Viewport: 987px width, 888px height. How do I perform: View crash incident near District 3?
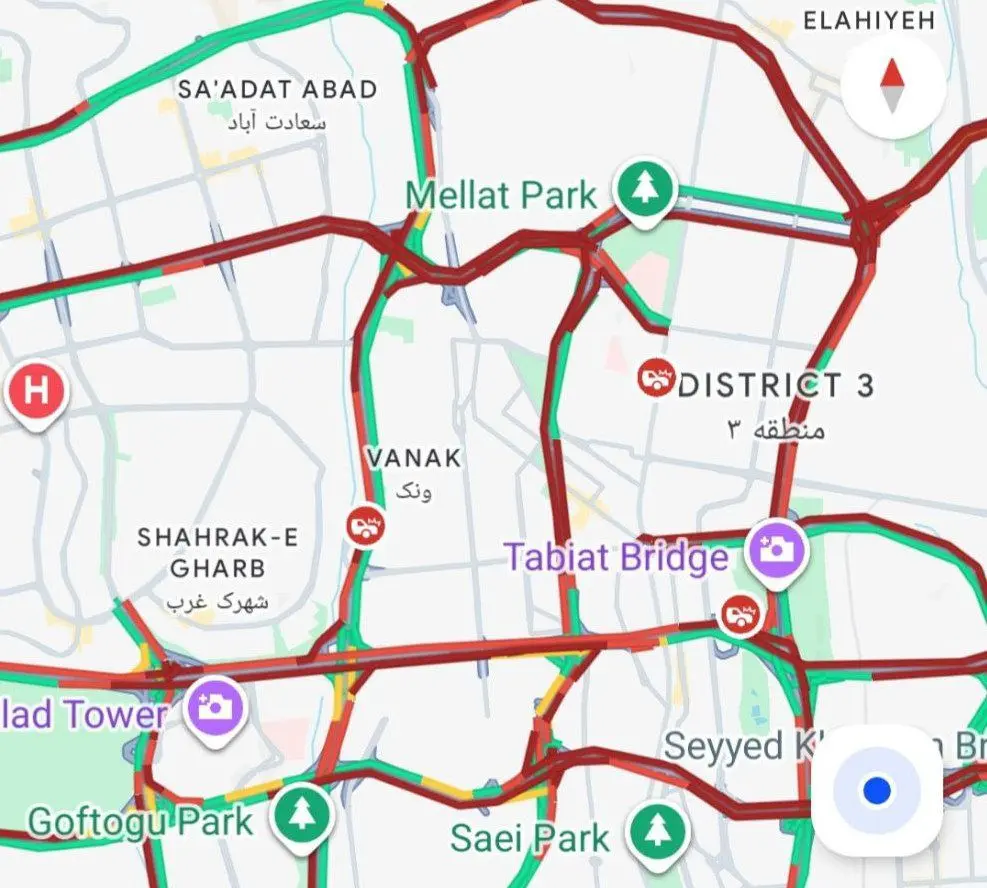coord(655,378)
